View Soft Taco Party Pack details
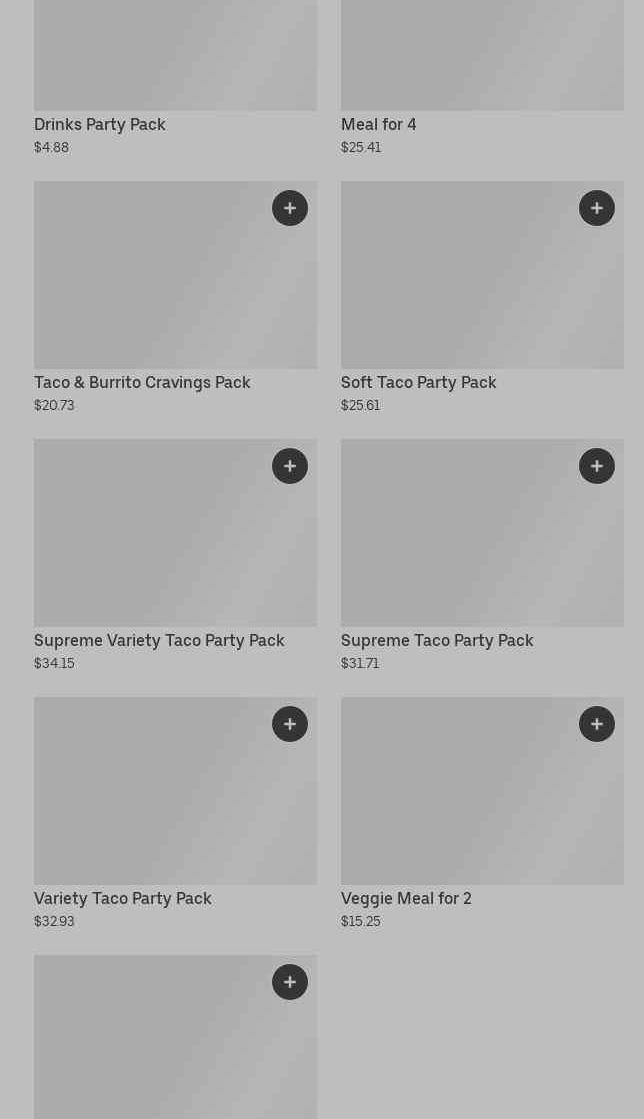 point(418,383)
